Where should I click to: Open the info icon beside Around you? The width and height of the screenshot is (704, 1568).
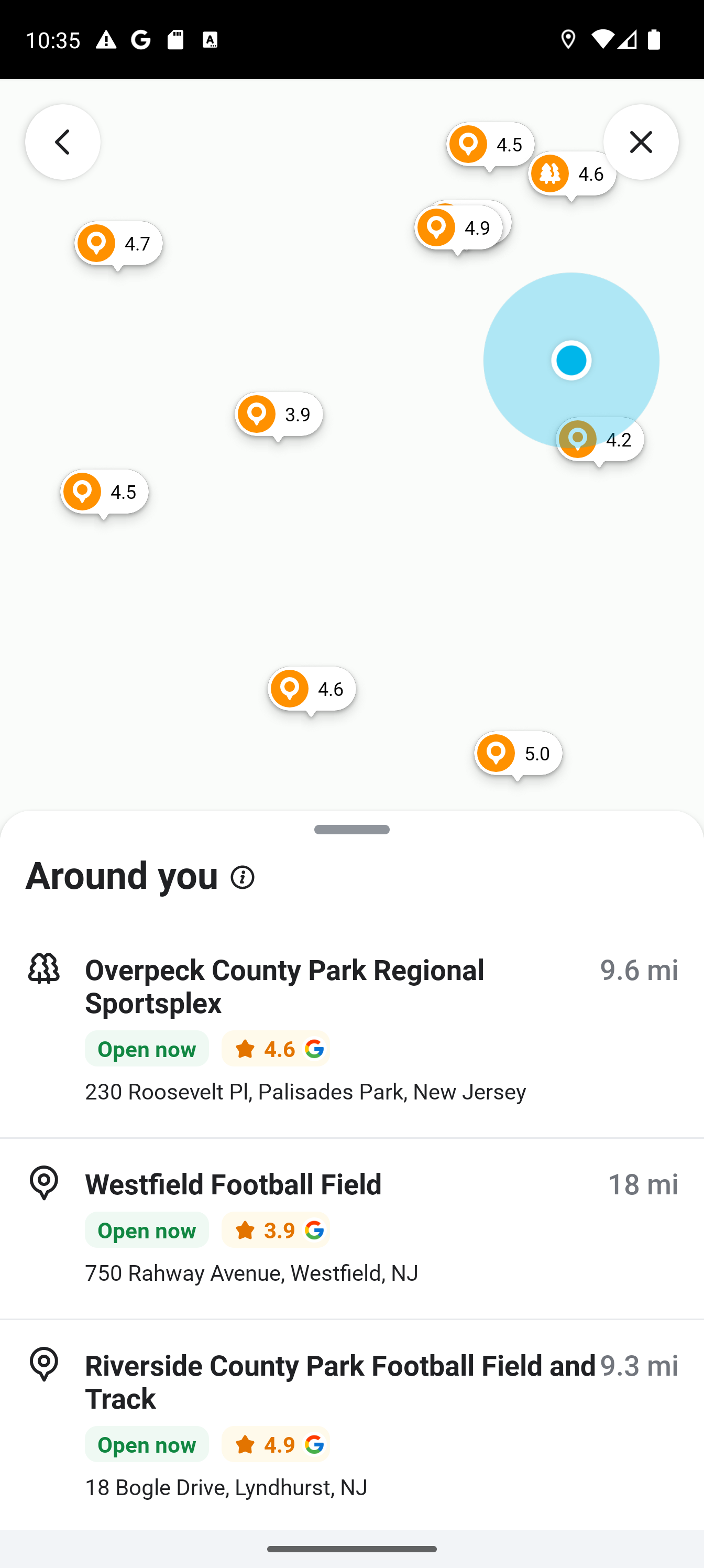point(243,877)
